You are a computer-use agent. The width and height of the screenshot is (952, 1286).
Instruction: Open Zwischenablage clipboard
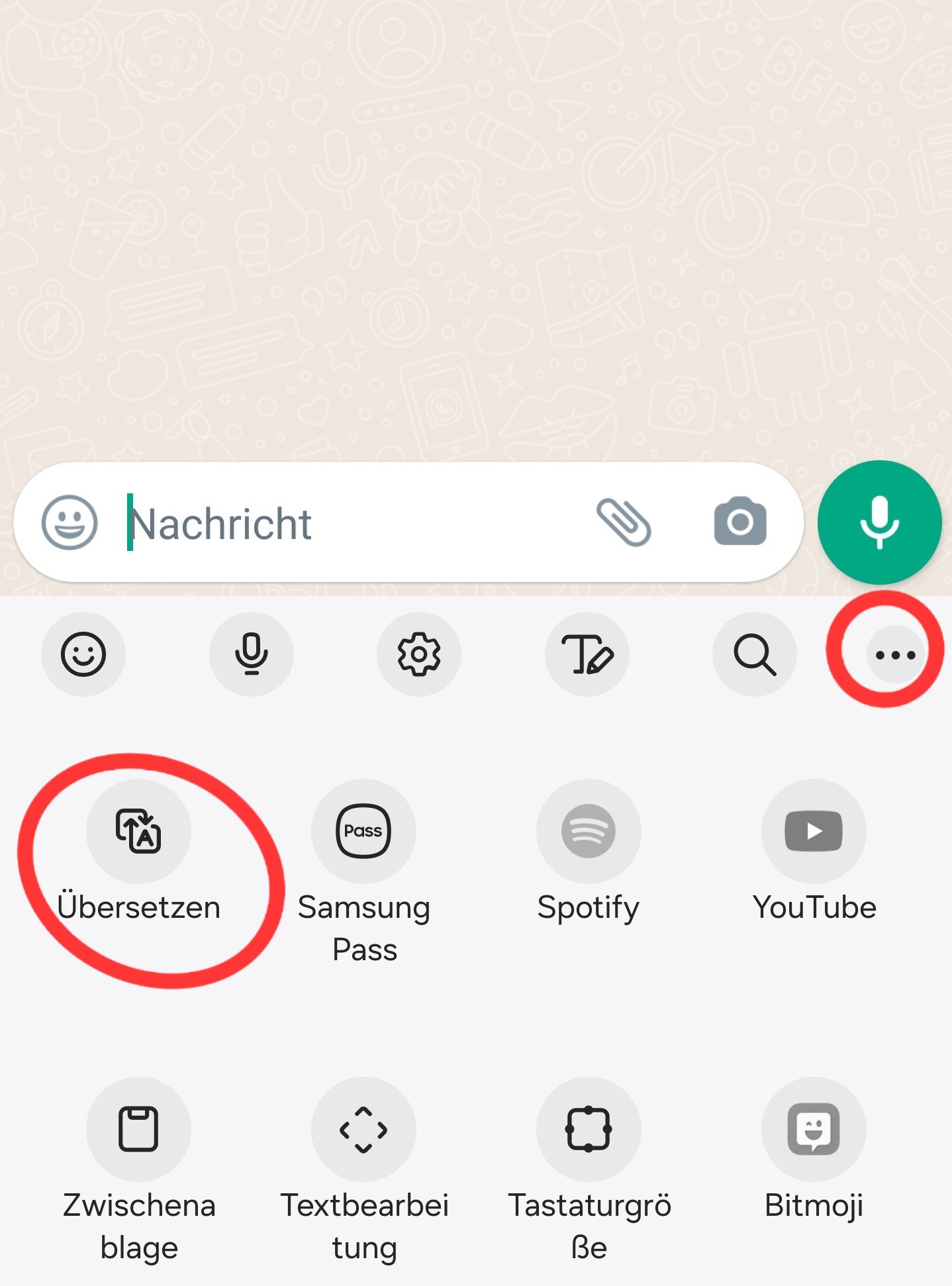(138, 1130)
